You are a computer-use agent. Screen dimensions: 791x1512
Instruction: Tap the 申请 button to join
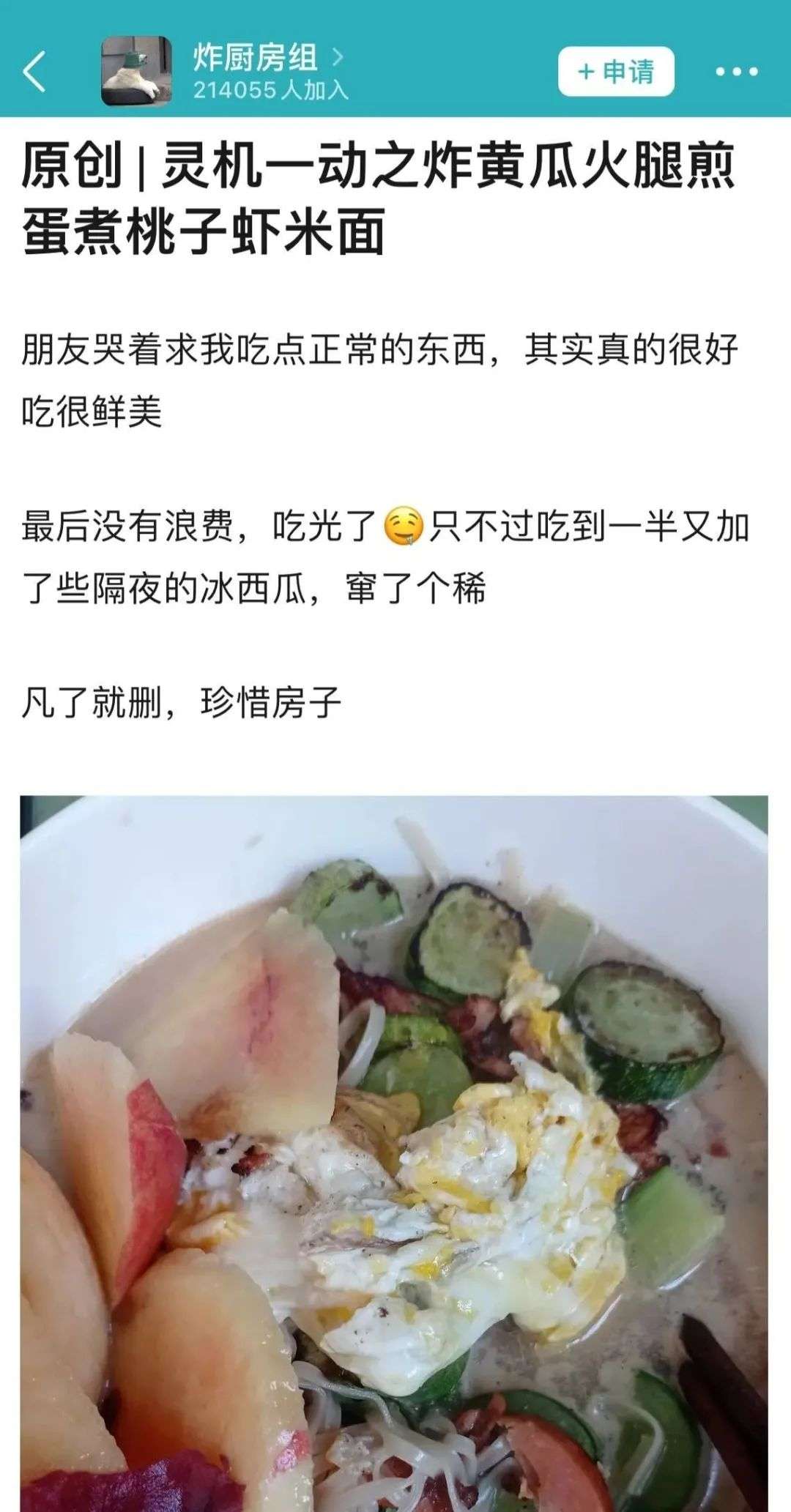(x=616, y=72)
